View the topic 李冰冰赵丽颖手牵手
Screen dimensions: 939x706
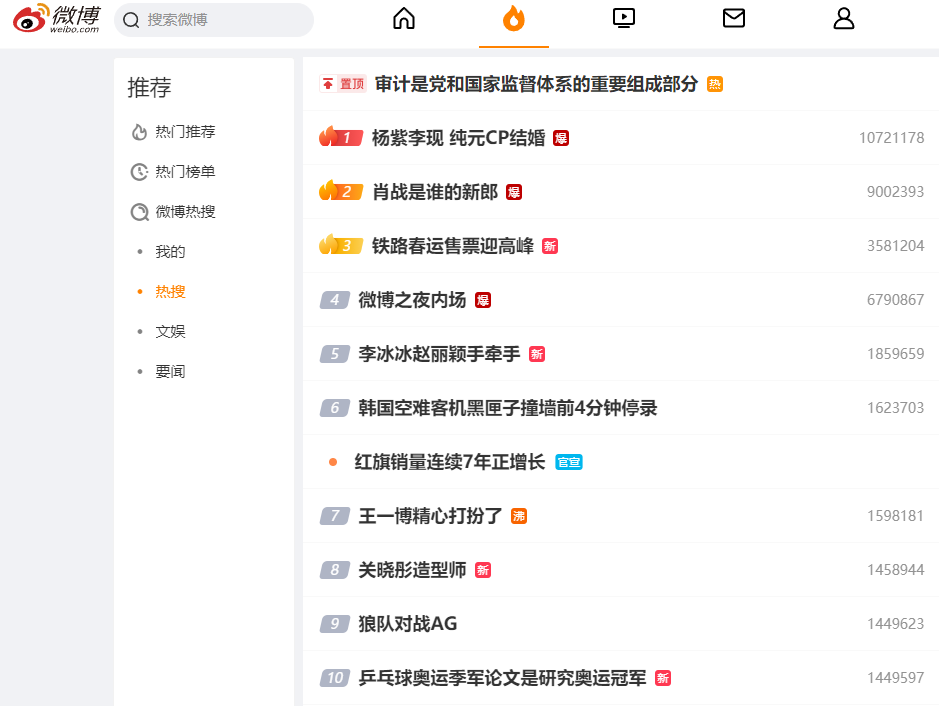(x=439, y=354)
